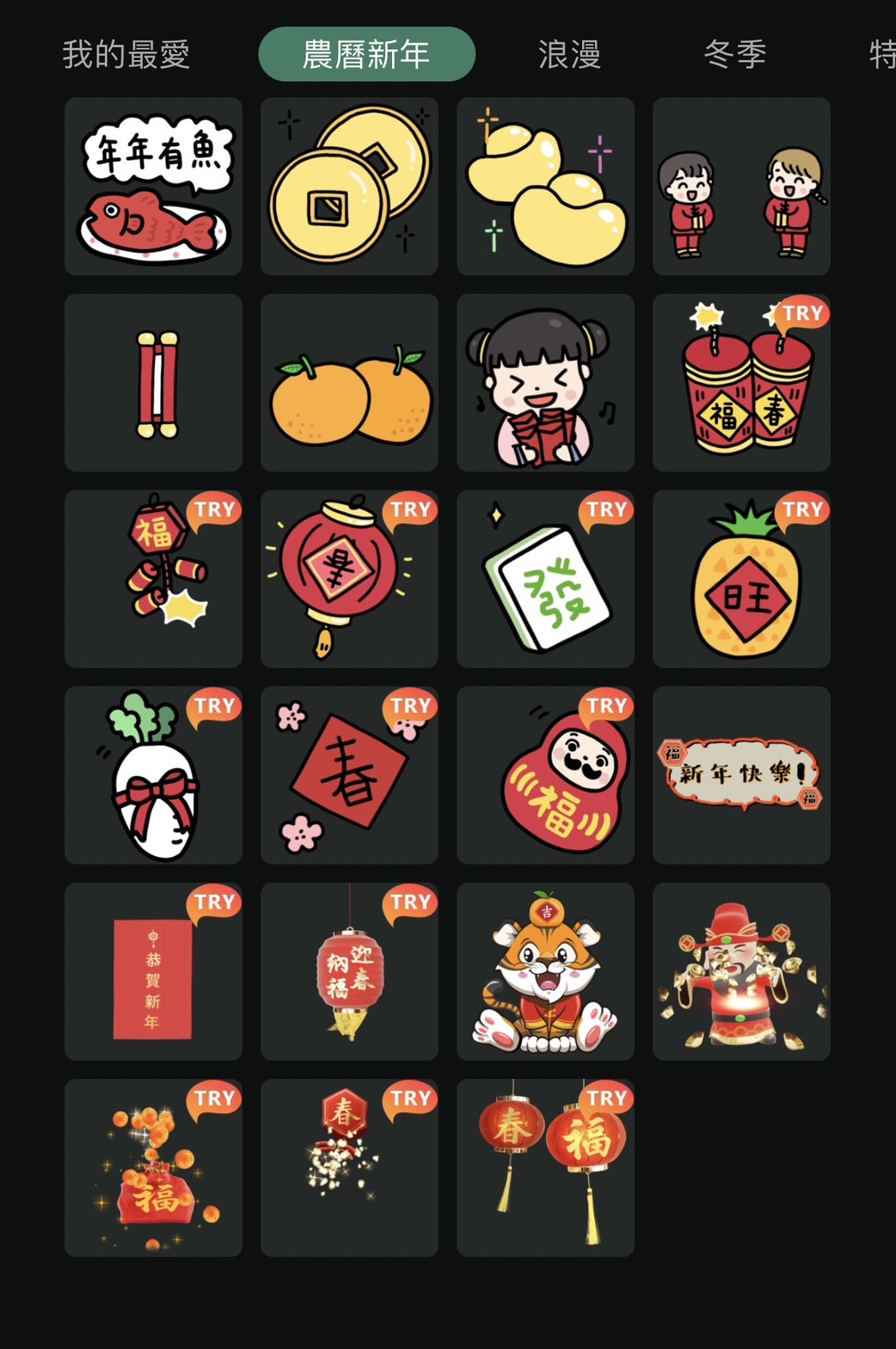Select the girl holding red envelopes sticker
The height and width of the screenshot is (1349, 896).
[545, 383]
